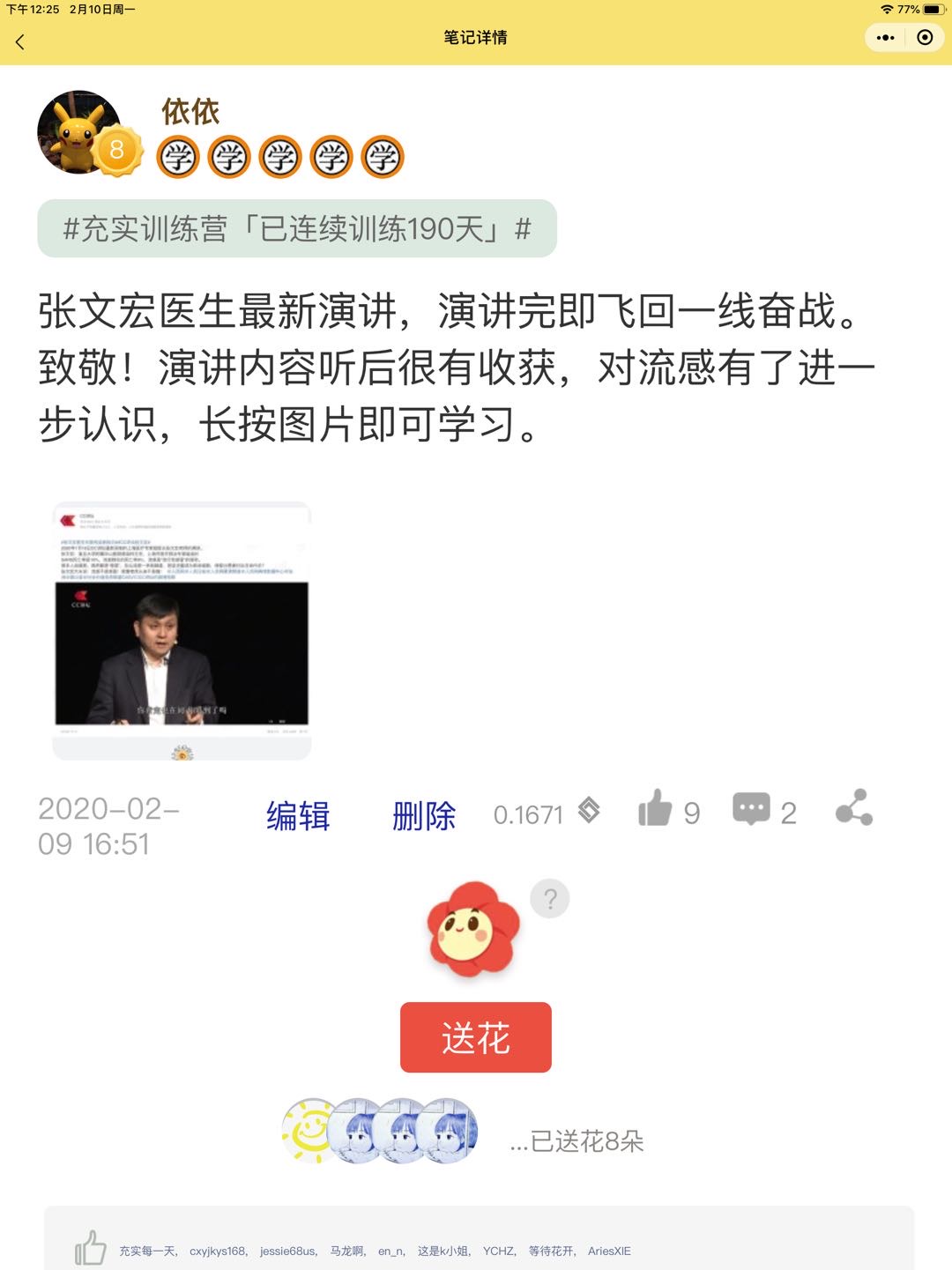Open the 充实训练营 hashtag topic
The height and width of the screenshot is (1270, 952).
(297, 229)
